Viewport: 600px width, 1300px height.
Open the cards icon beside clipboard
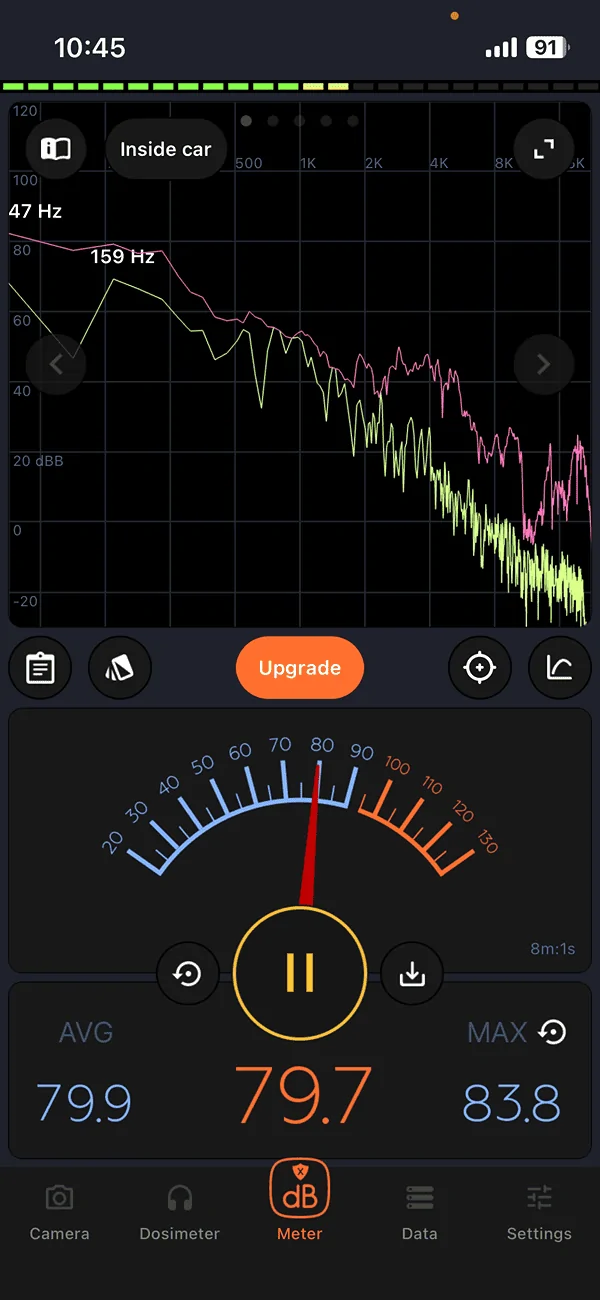click(x=120, y=668)
